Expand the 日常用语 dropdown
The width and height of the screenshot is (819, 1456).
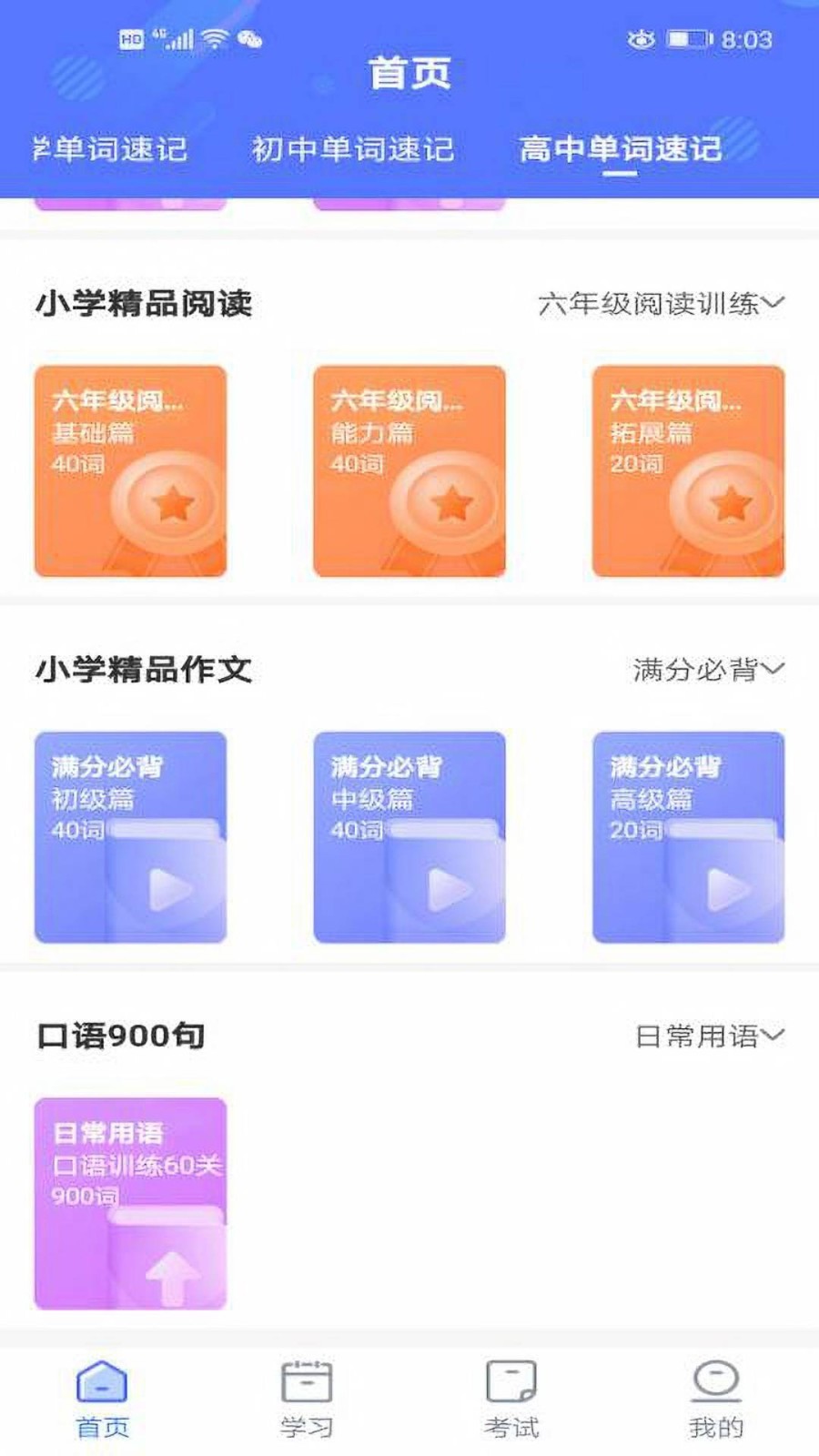click(708, 1036)
